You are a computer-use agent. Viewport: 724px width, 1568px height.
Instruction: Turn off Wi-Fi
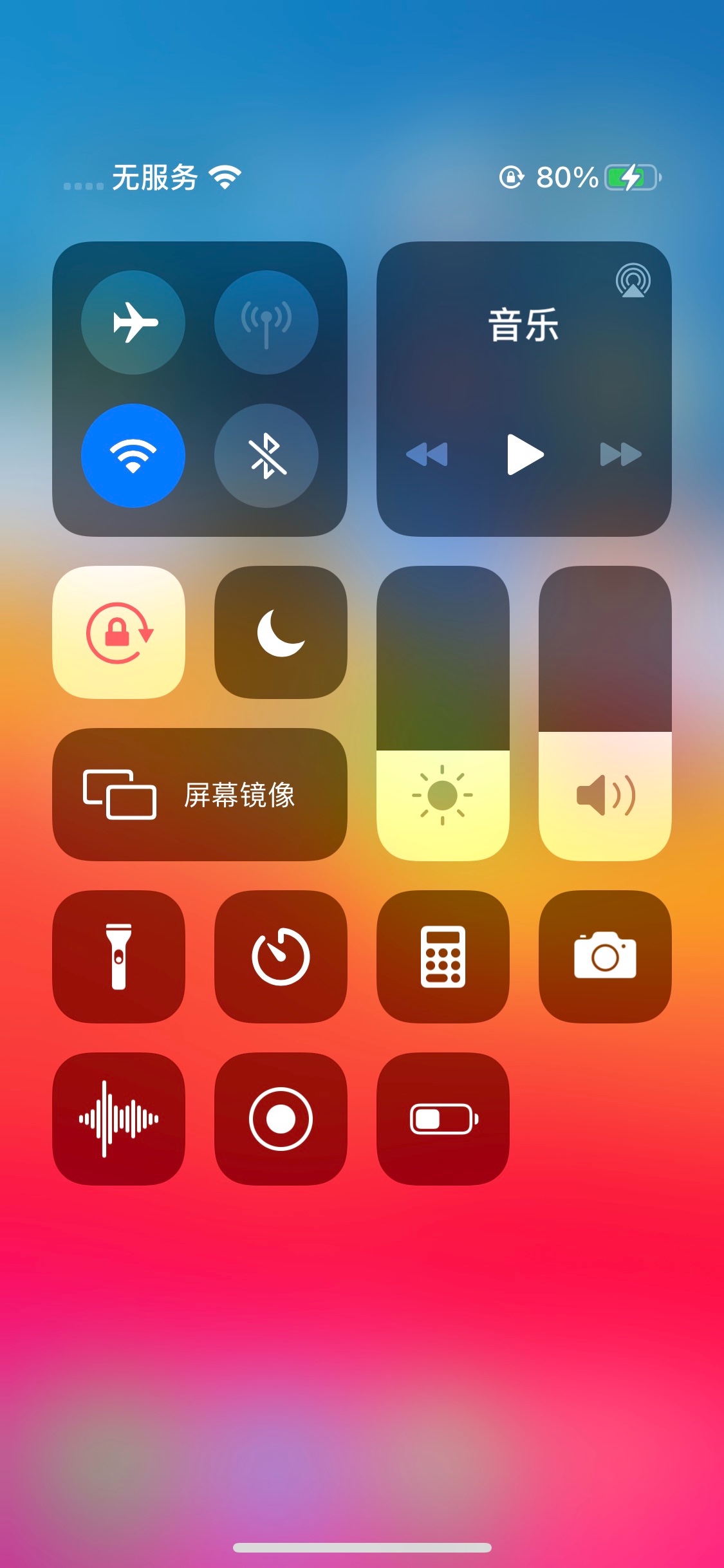[x=133, y=455]
